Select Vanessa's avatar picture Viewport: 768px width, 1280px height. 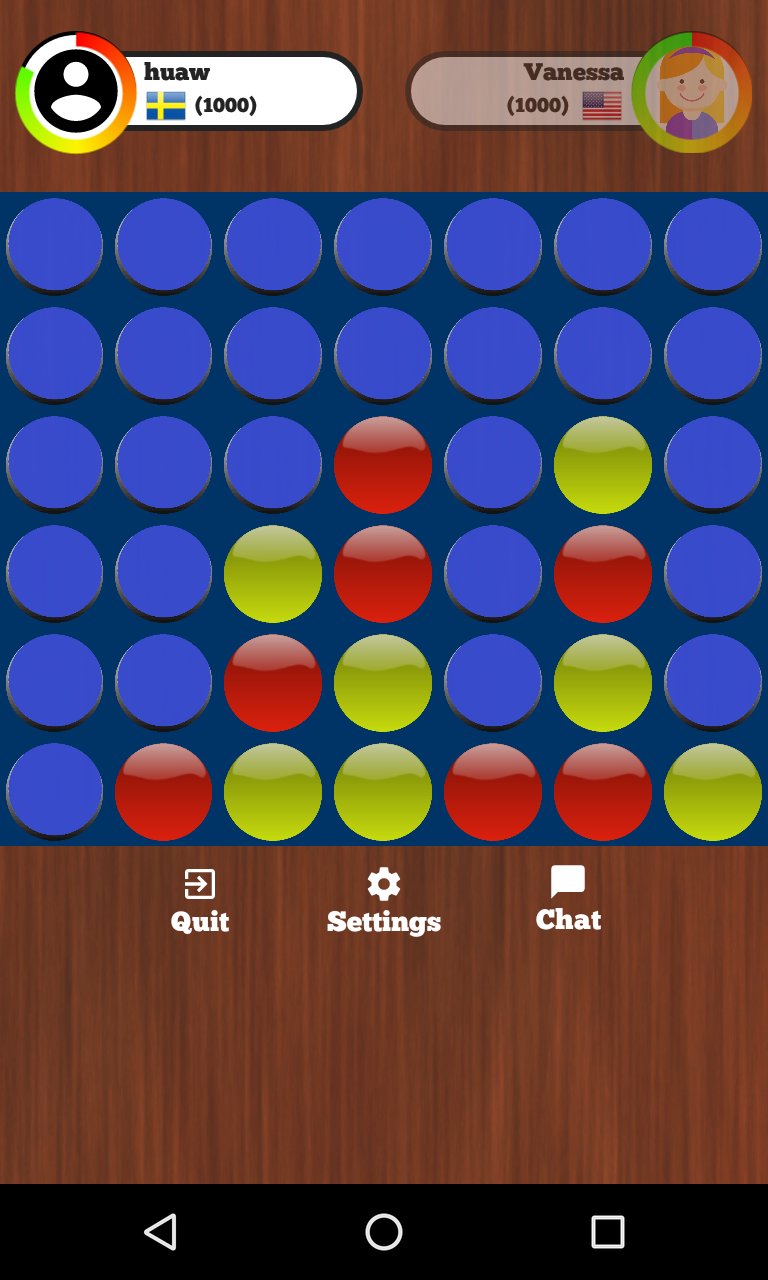pos(693,91)
